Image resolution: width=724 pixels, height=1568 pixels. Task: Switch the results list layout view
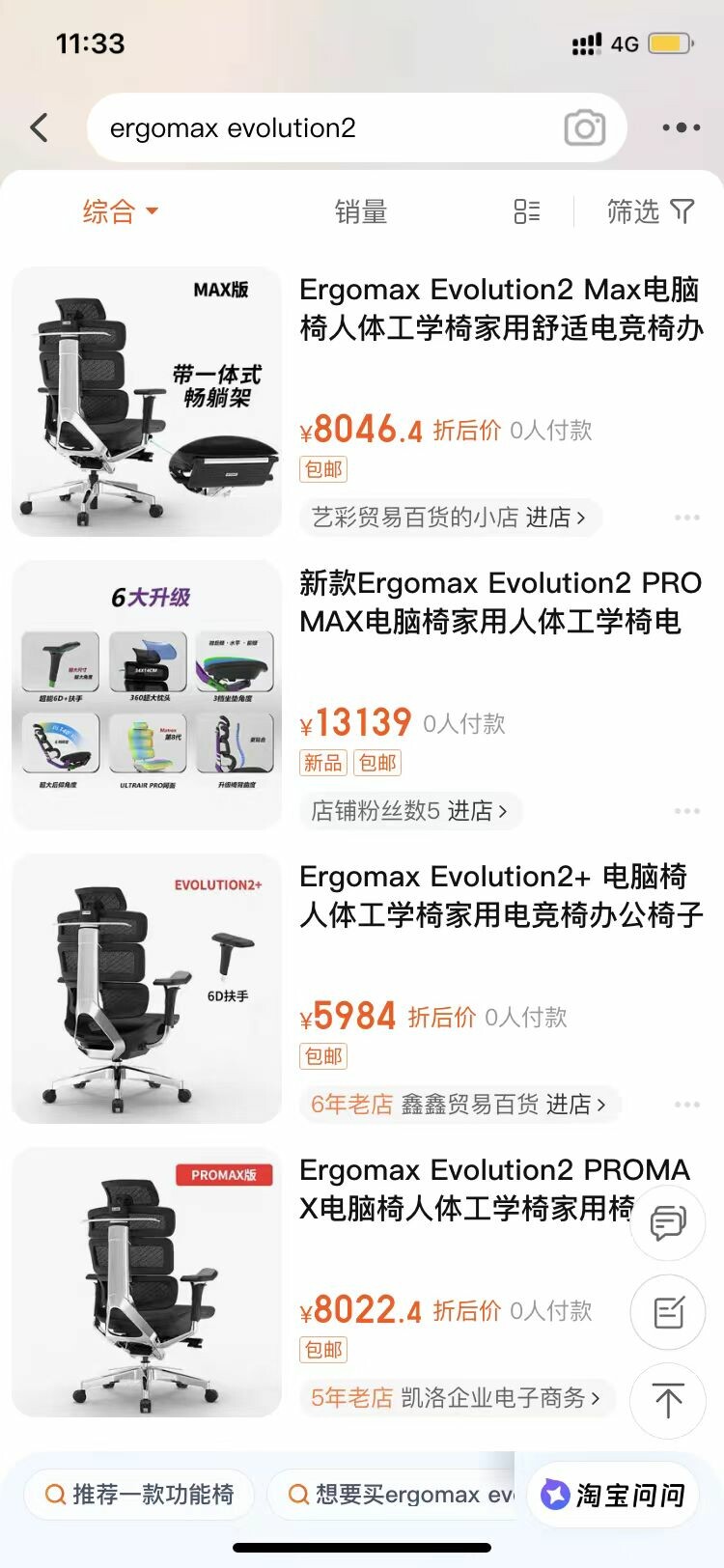coord(527,211)
